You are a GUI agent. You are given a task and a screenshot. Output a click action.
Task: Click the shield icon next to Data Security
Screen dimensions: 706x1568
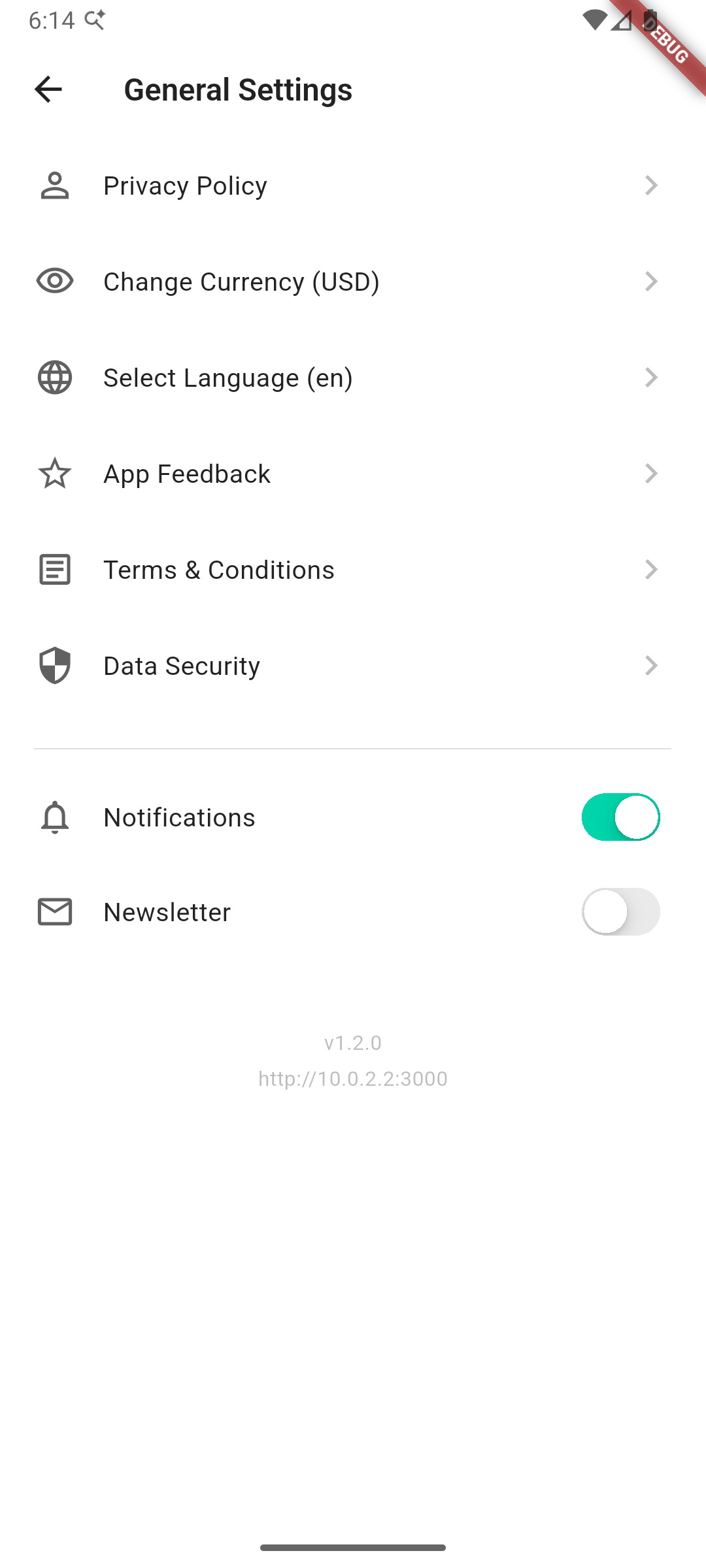pos(54,665)
